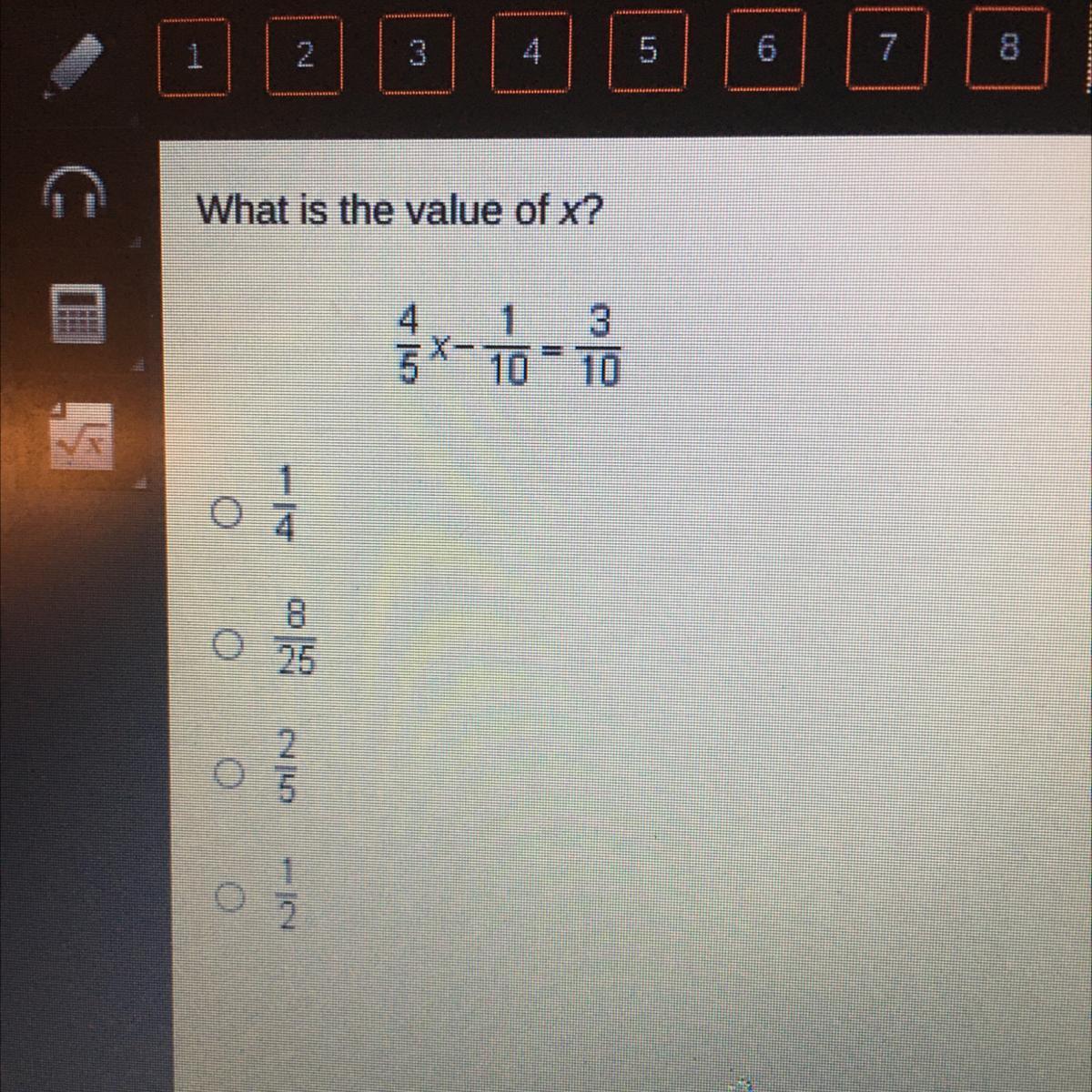
Task: Open the square root formula tool
Action: pos(82,435)
